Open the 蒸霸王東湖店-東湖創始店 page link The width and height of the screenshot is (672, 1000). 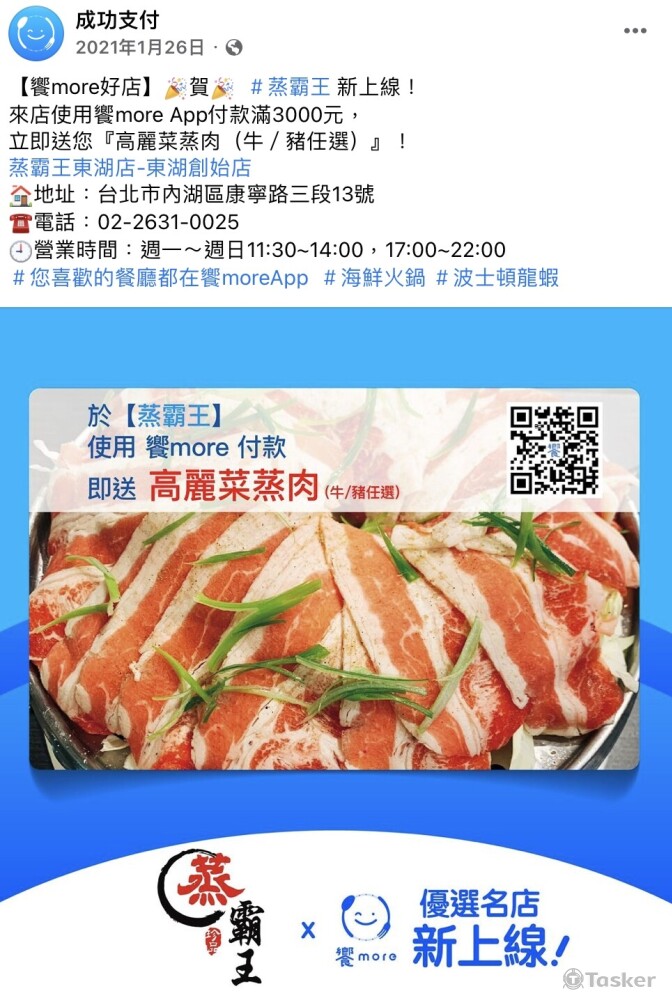tap(130, 168)
